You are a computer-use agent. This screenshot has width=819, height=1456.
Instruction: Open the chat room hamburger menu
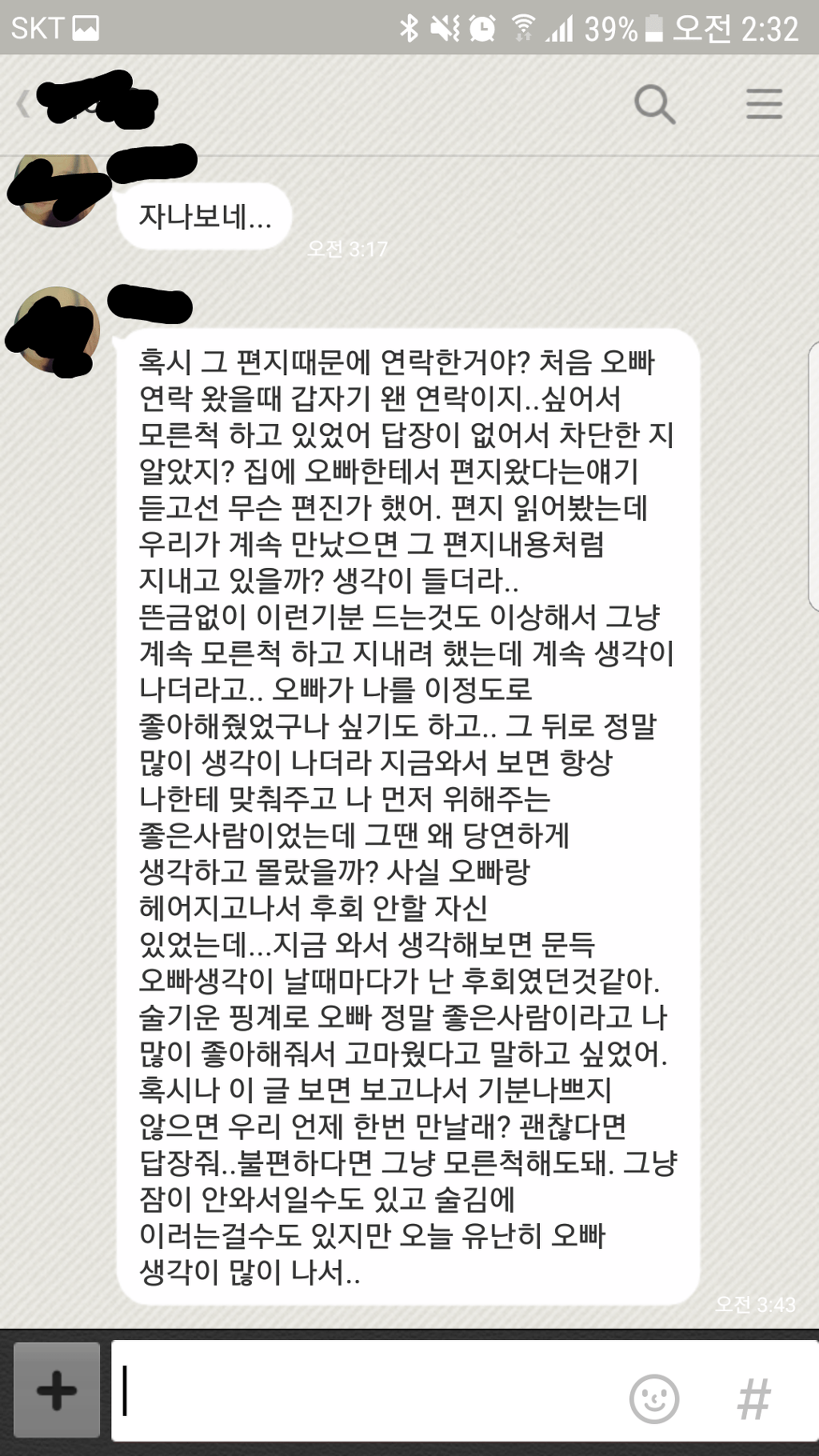tap(764, 104)
